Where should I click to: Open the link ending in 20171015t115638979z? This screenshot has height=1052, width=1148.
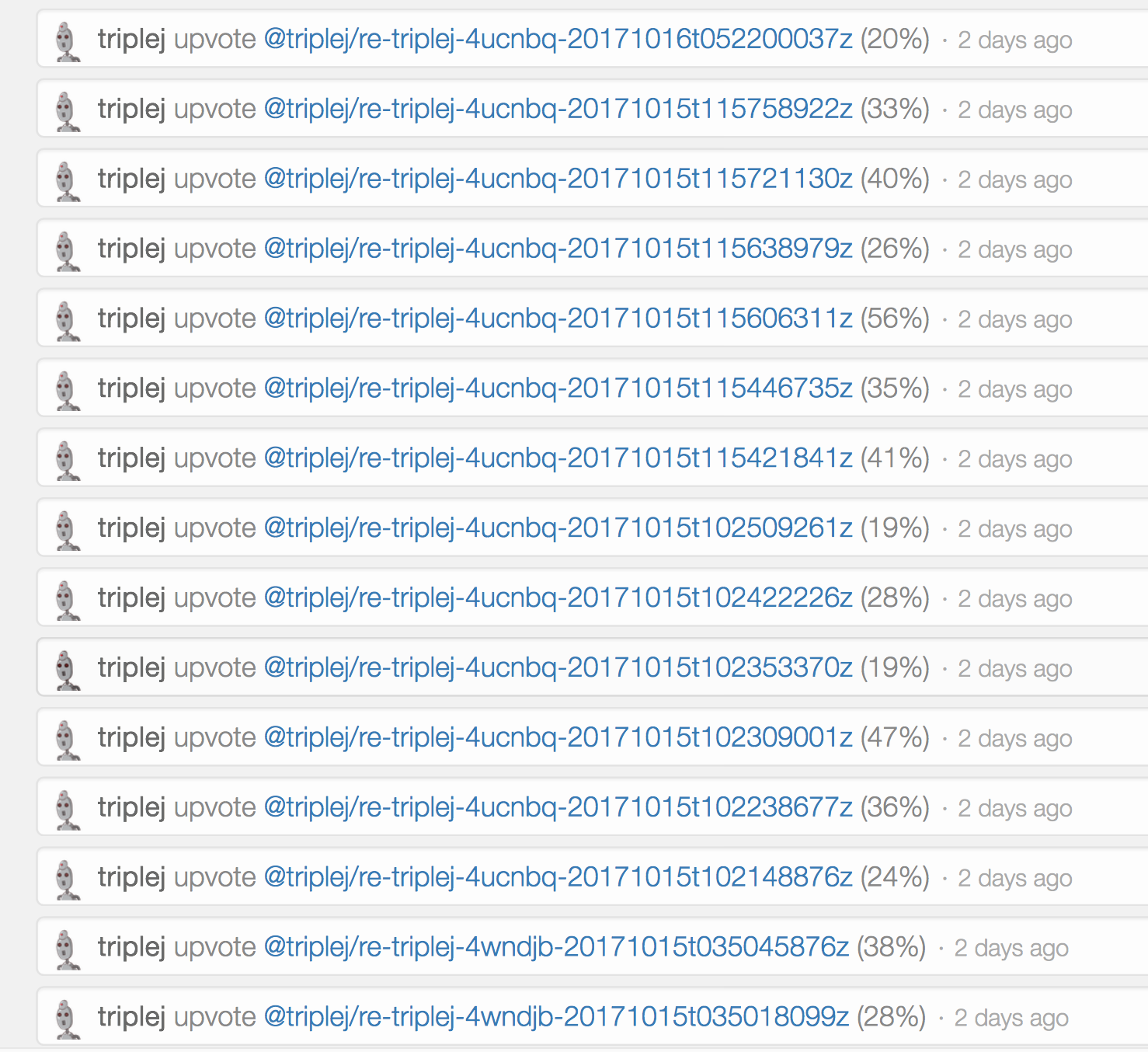click(x=558, y=249)
